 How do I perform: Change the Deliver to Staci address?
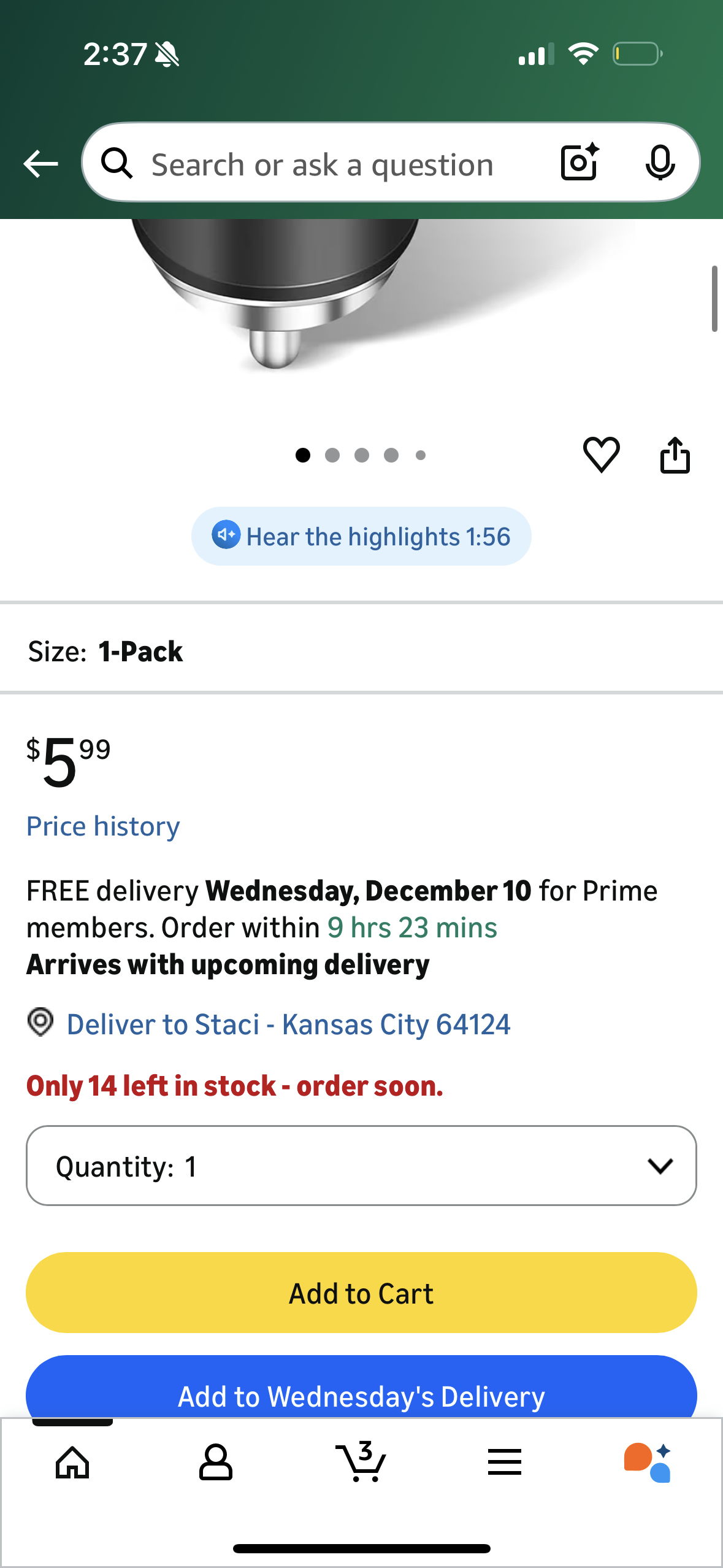click(x=288, y=1024)
